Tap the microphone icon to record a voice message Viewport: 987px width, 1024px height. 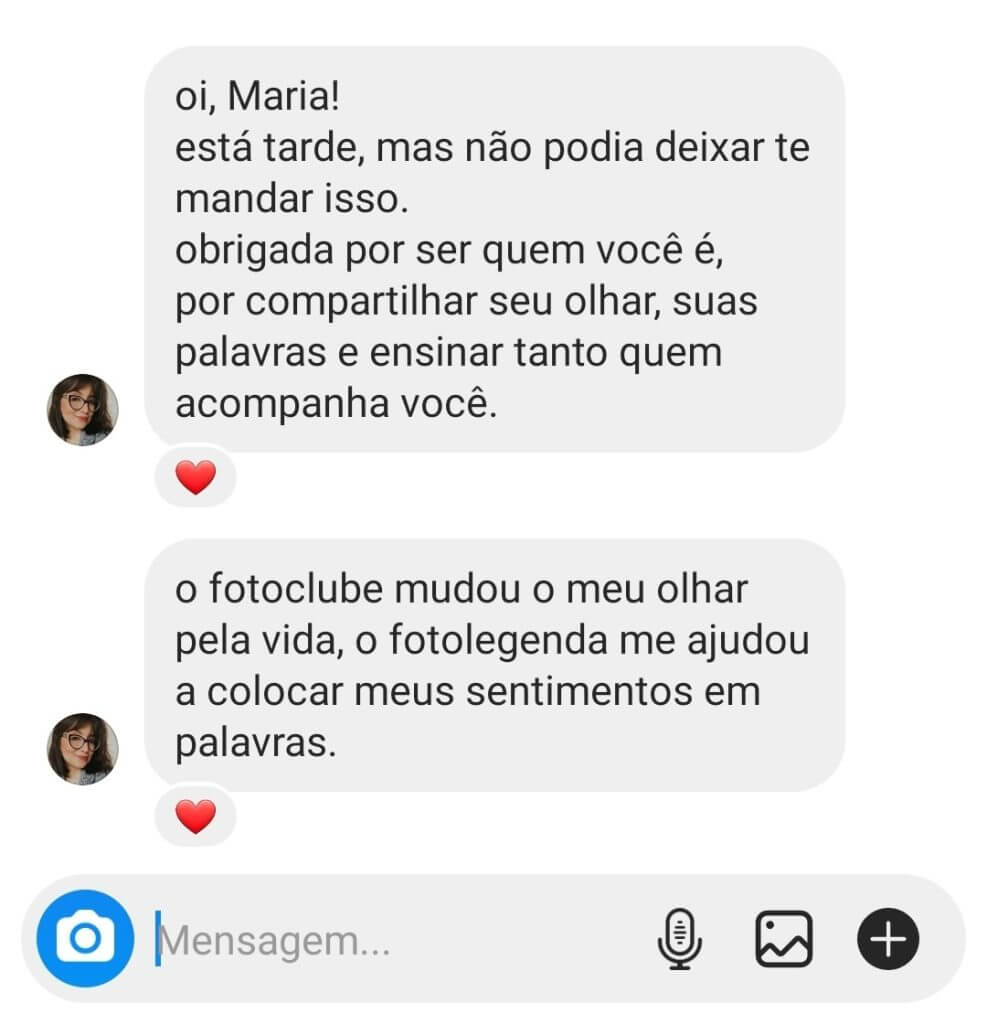tap(682, 936)
